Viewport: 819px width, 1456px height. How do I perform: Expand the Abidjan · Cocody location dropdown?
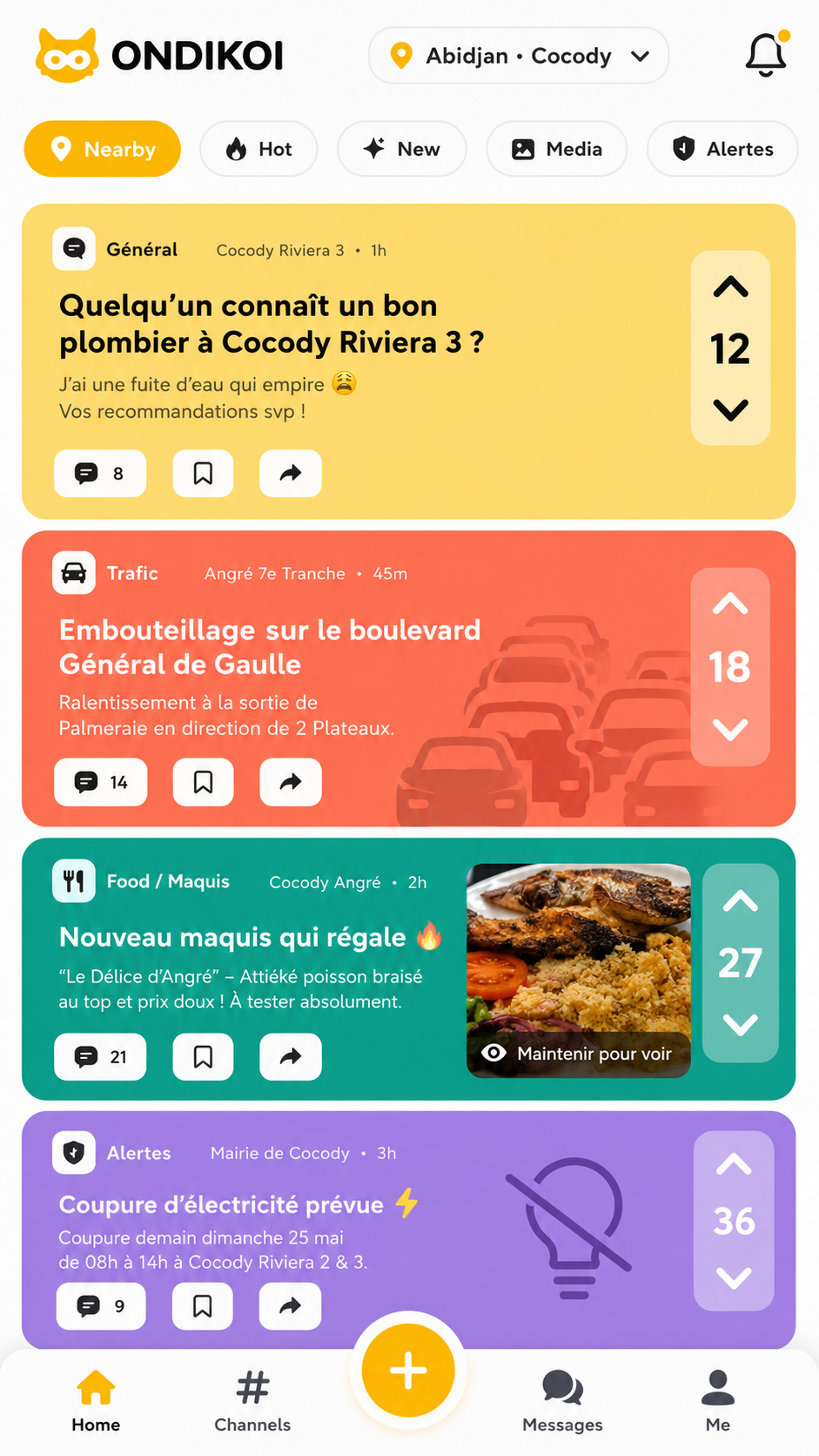click(x=519, y=56)
